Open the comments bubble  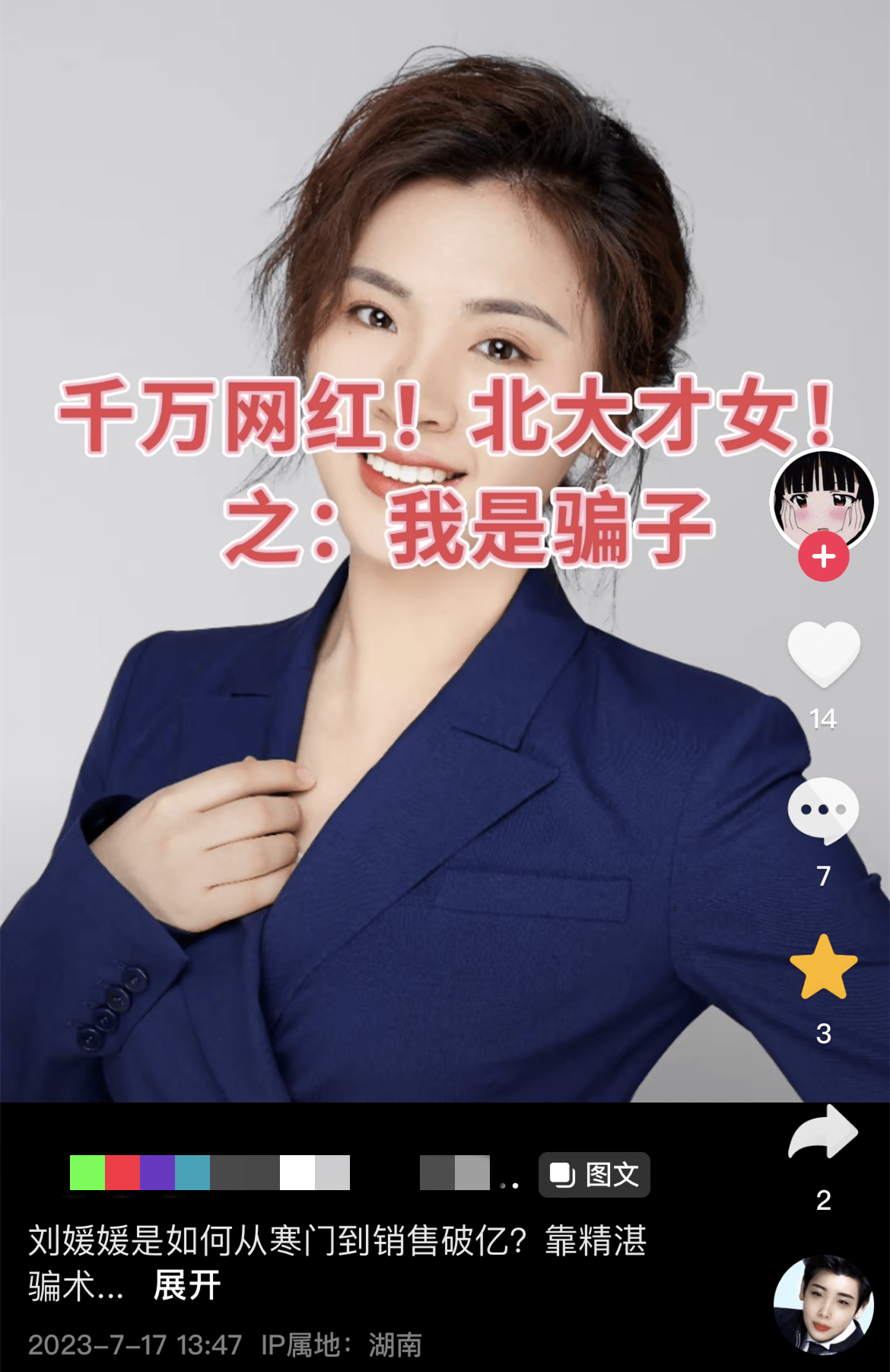click(x=823, y=810)
